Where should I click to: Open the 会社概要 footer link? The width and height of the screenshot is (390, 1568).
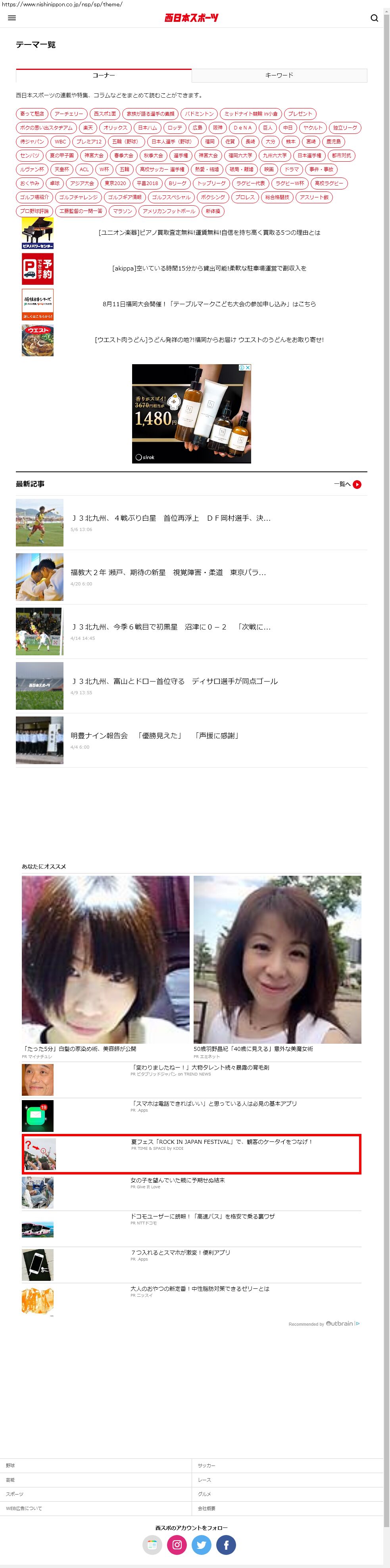point(207,1508)
